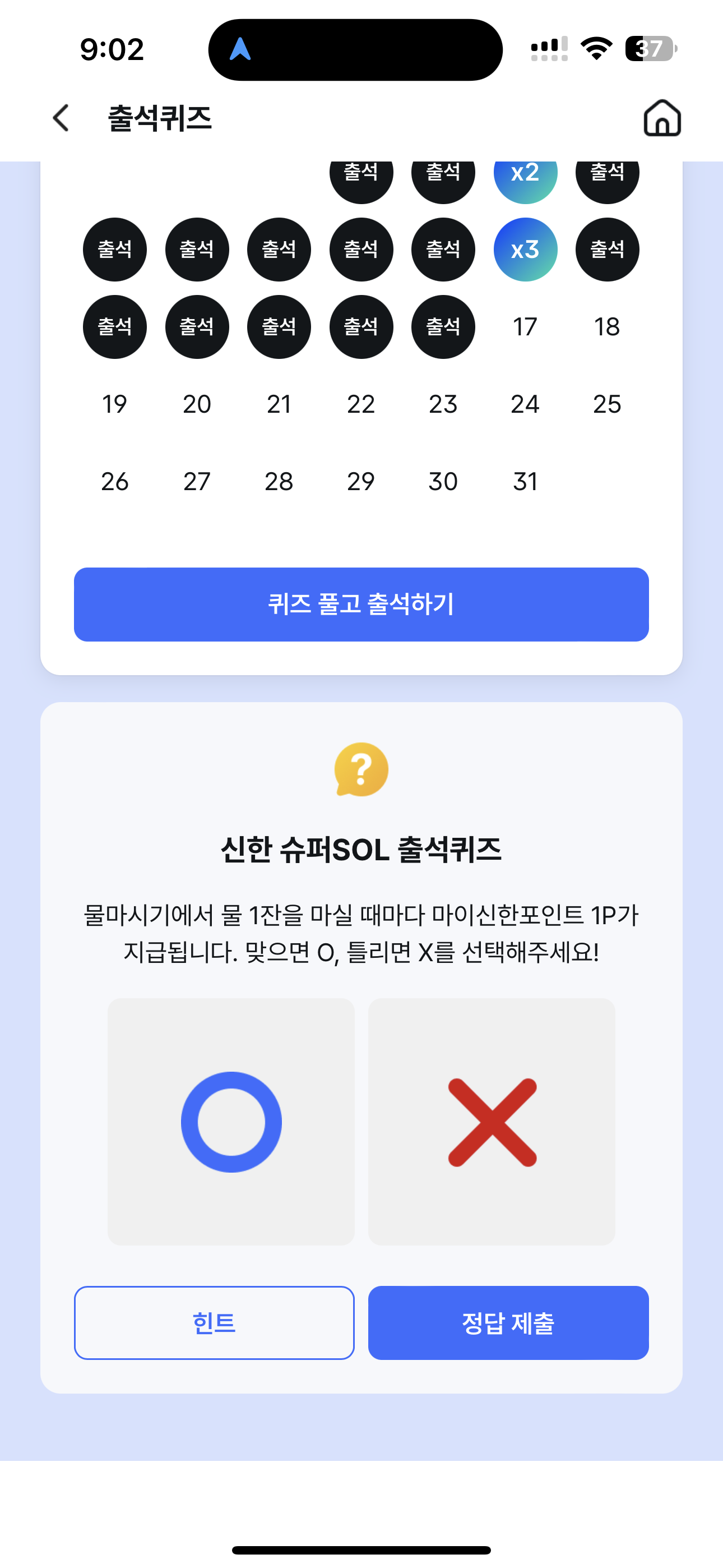
Task: Open the home icon
Action: 662,117
